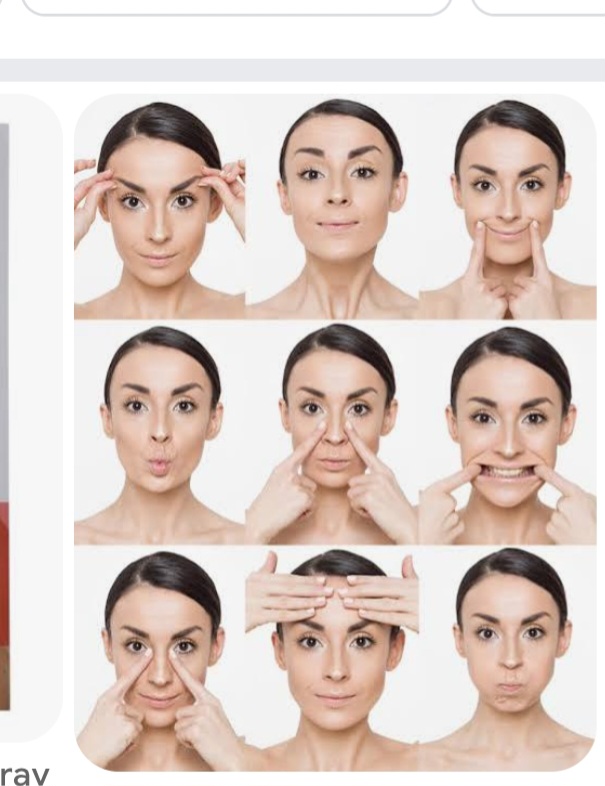Image resolution: width=605 pixels, height=786 pixels.
Task: Open the facial exercises collage image tile
Action: (335, 432)
